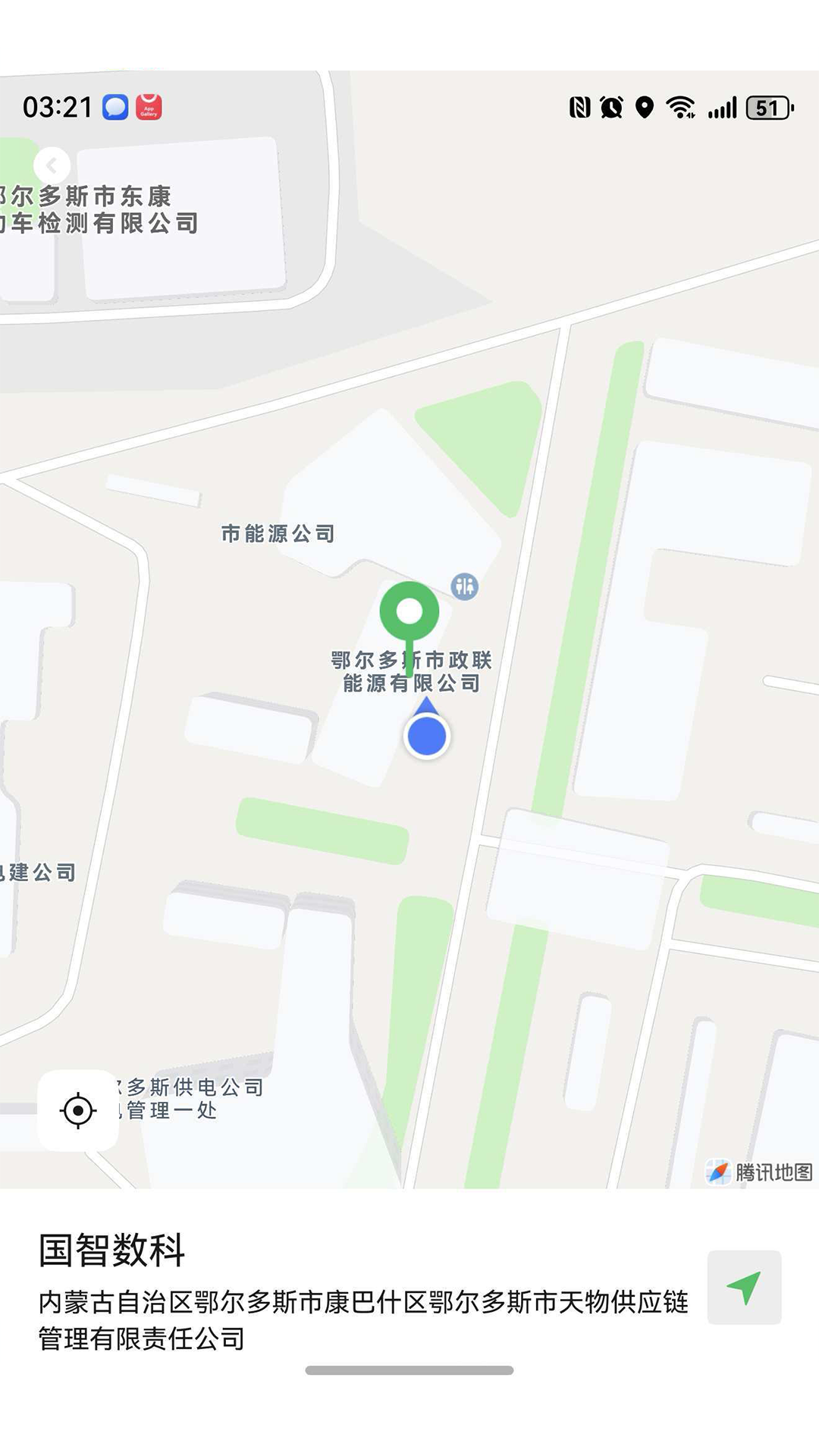Go back using the top-left arrow

pyautogui.click(x=52, y=165)
